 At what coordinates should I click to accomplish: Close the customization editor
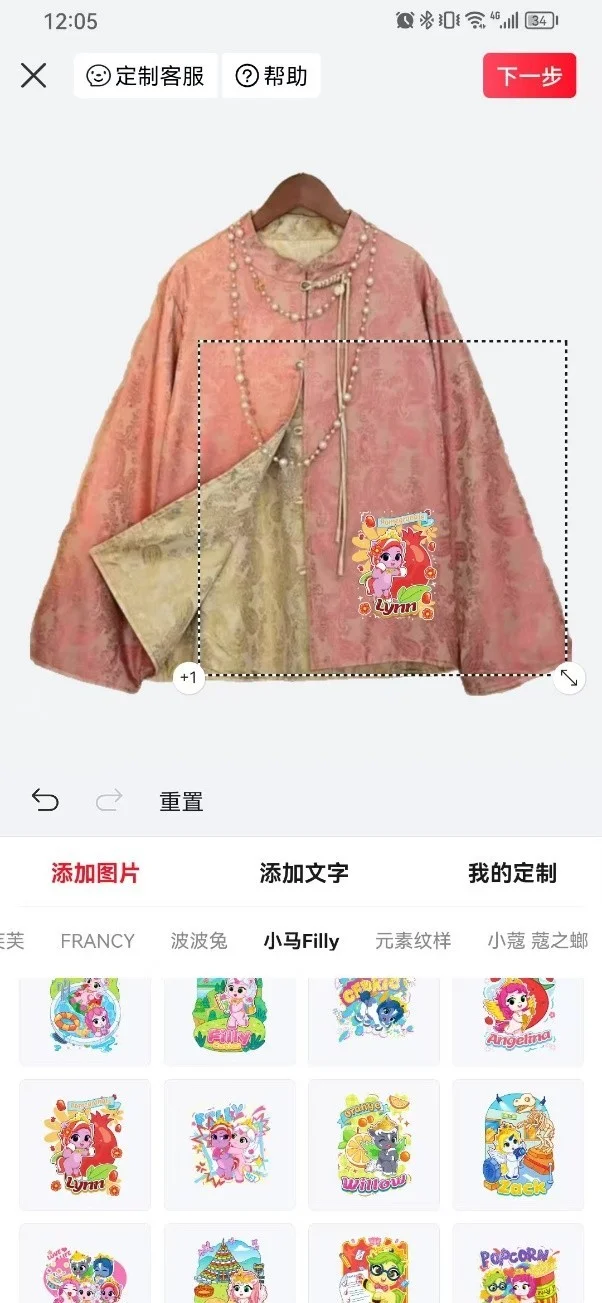pos(34,76)
